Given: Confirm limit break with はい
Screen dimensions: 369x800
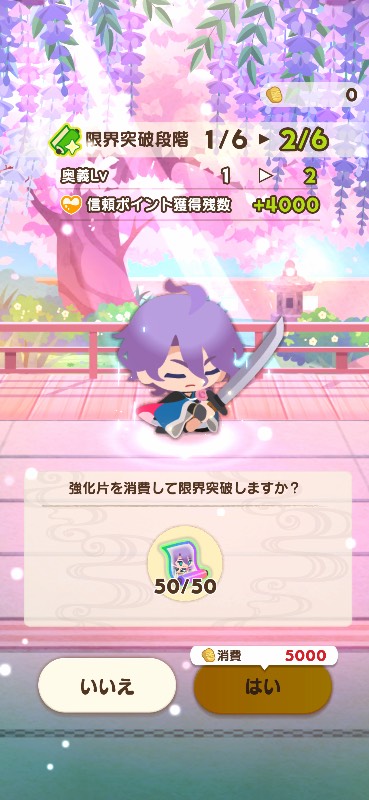Looking at the screenshot, I should [x=262, y=687].
